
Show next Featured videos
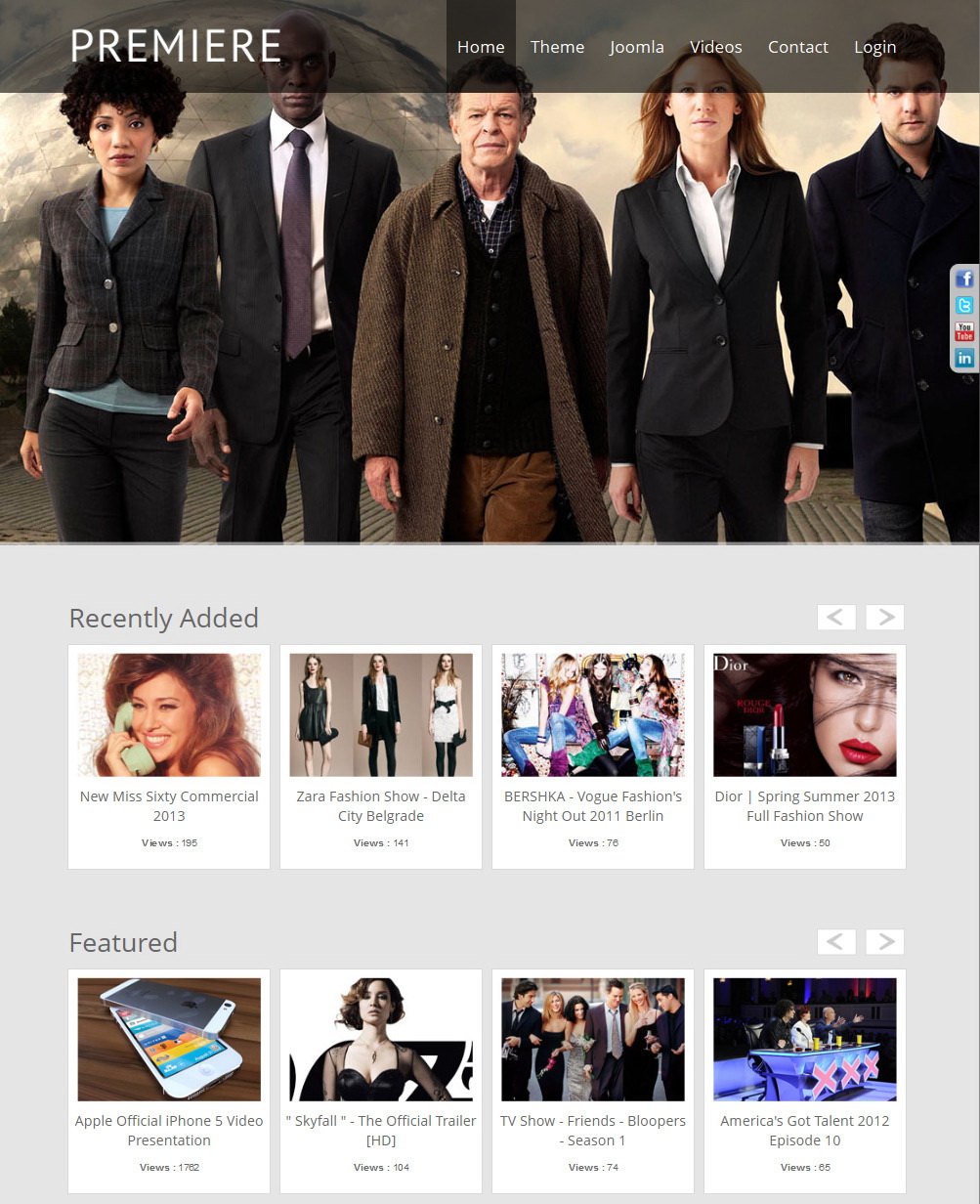coord(884,941)
